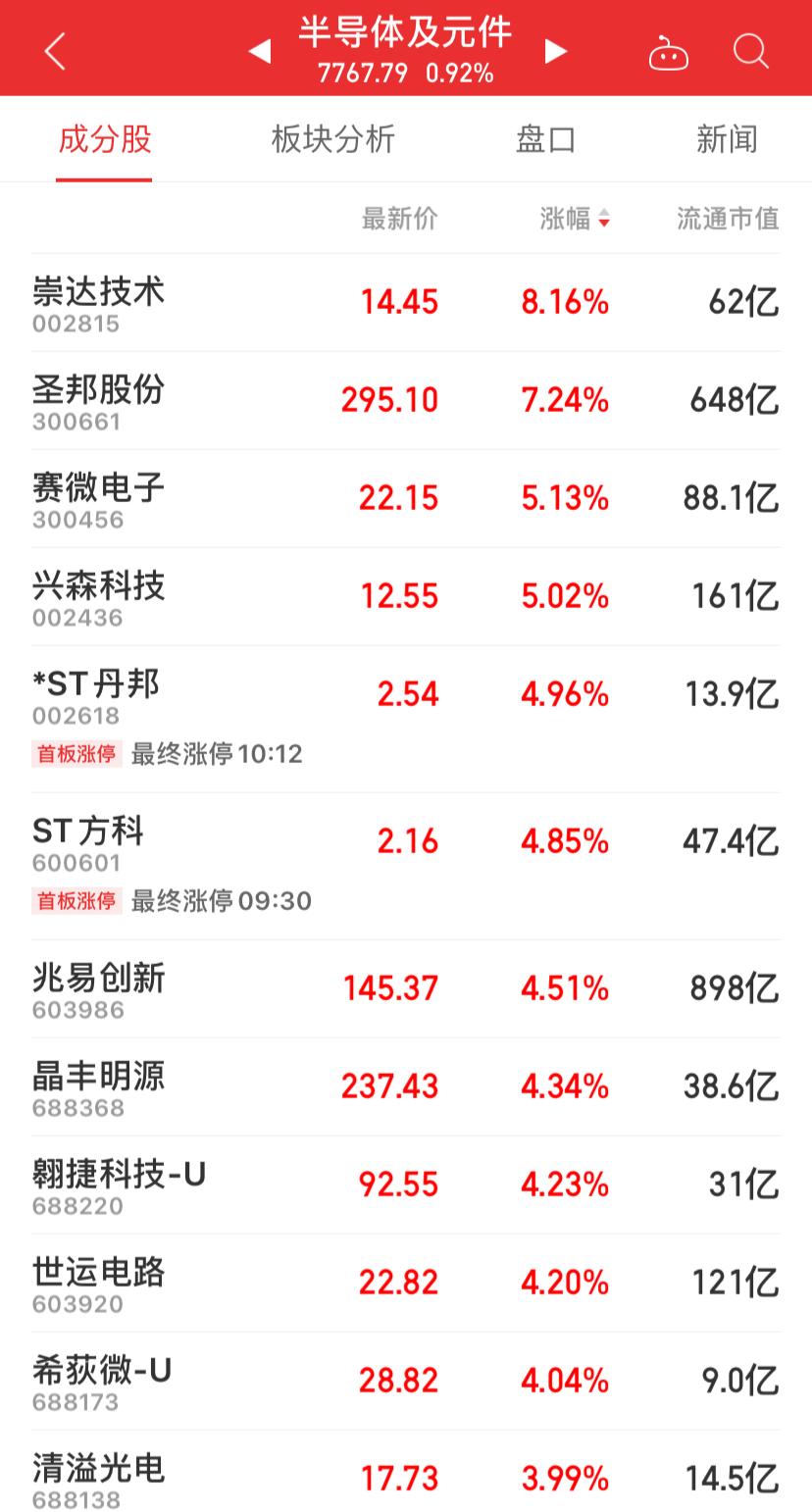Open stock 崇达技术 002815
The height and width of the screenshot is (1512, 812).
click(406, 303)
